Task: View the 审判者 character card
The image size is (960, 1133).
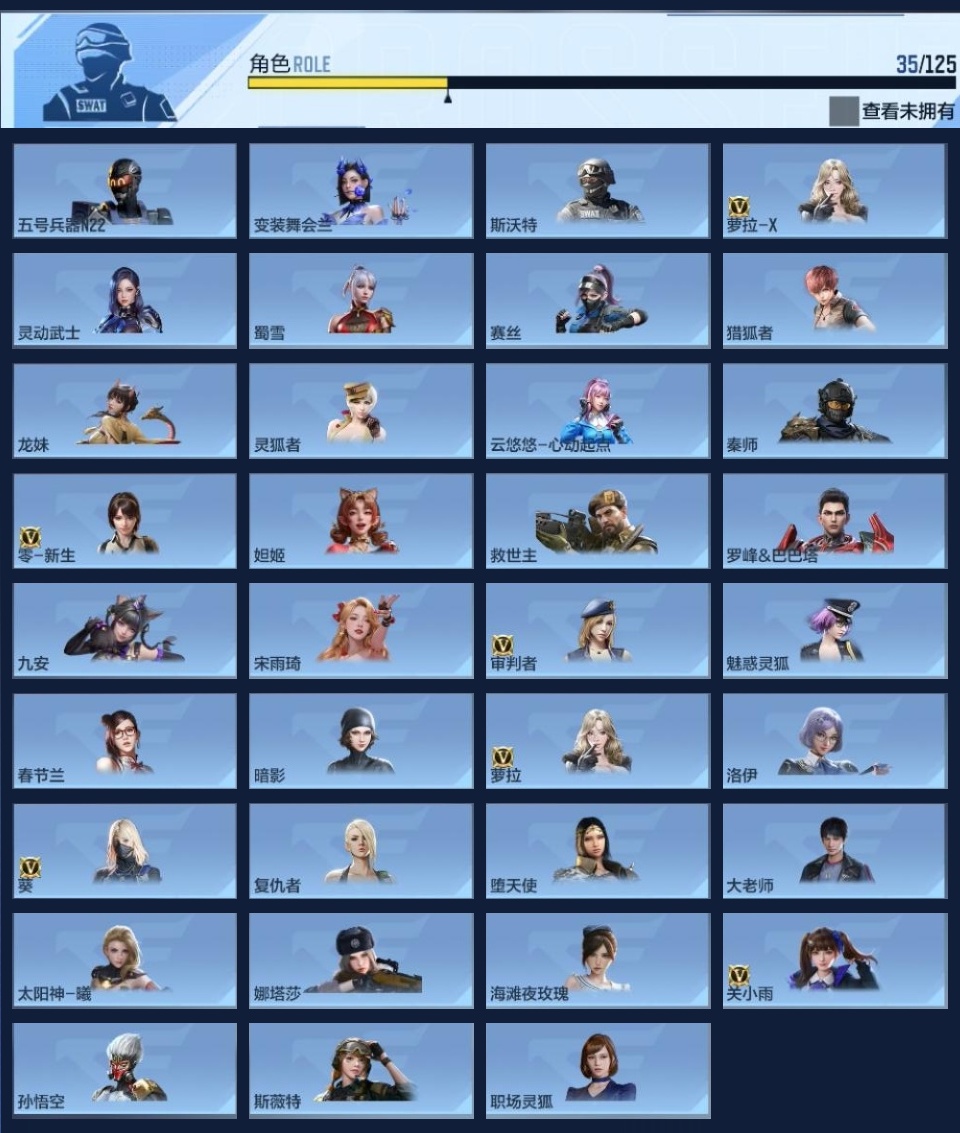Action: (597, 630)
